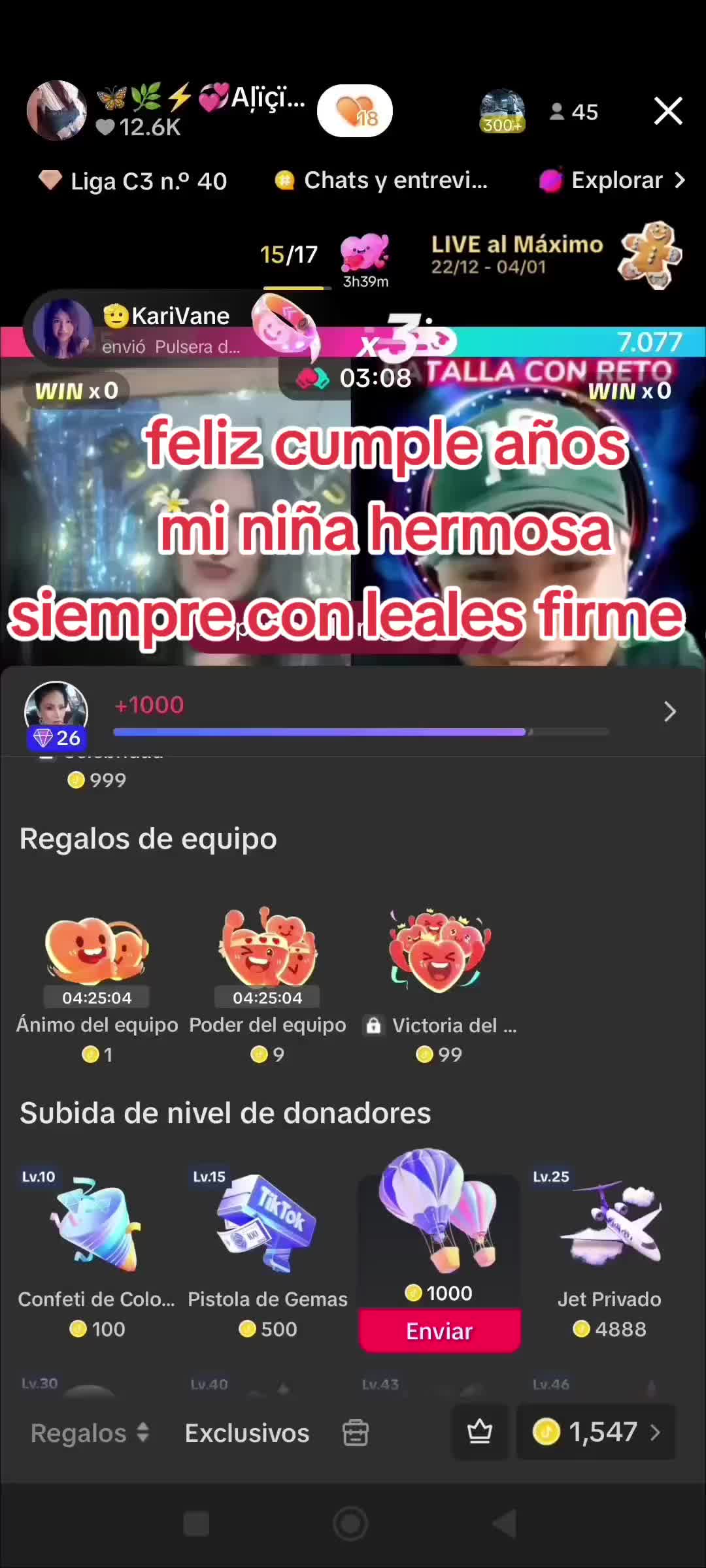Open the heart fan club badge
Image resolution: width=706 pixels, height=1568 pixels.
pos(355,111)
